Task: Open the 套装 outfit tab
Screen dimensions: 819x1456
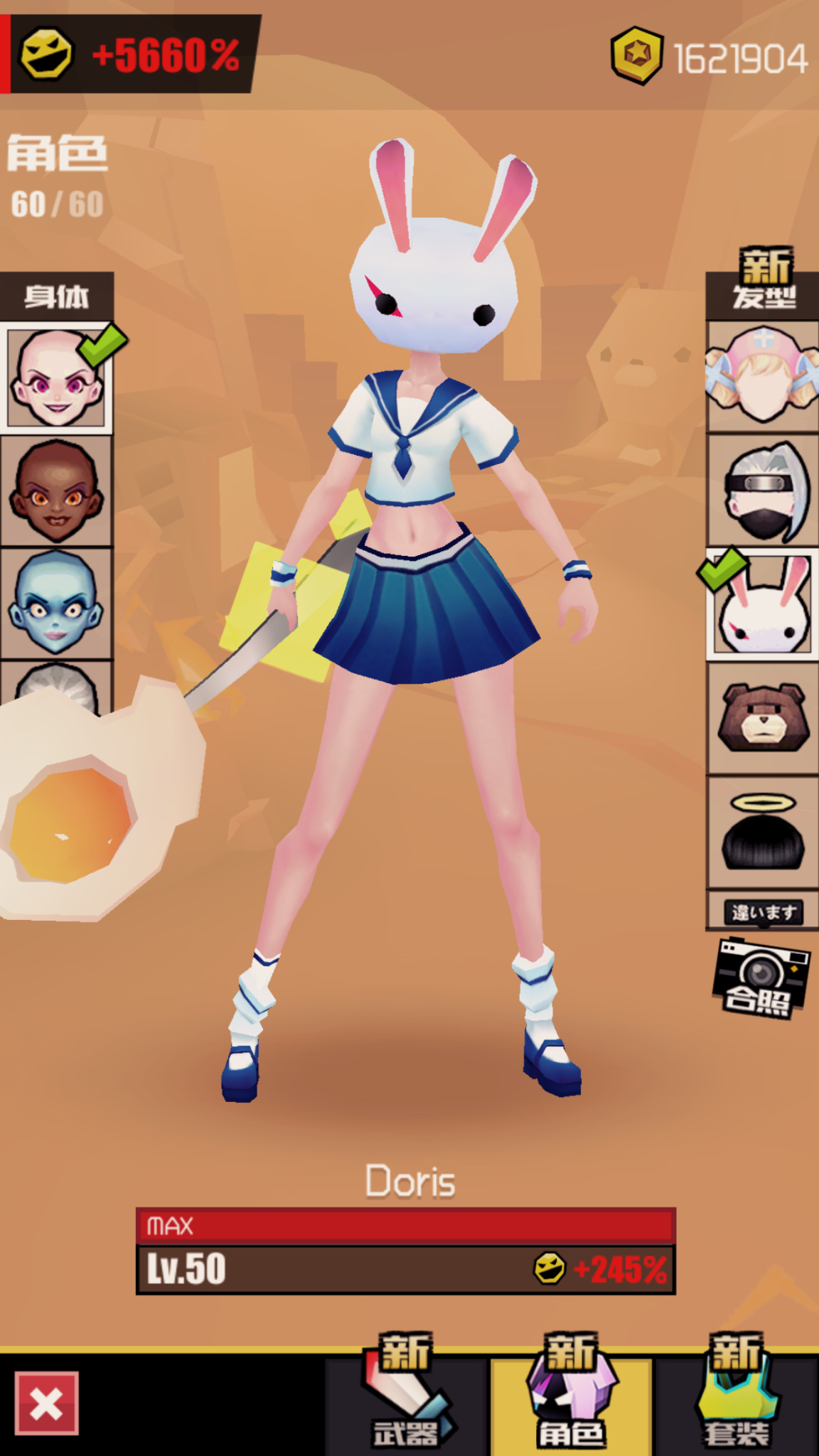Action: pos(737,1393)
